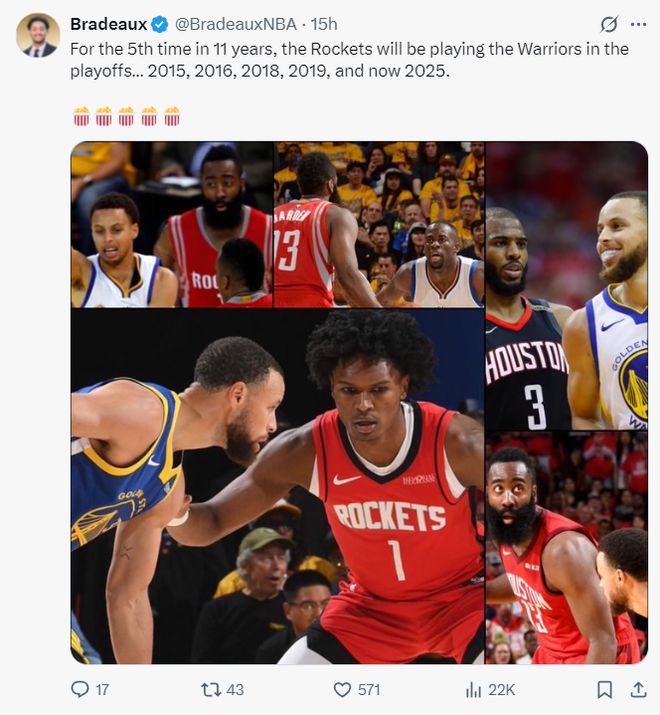Open Bradeaux's profile picture
Screen dimensions: 660x715
38,35
